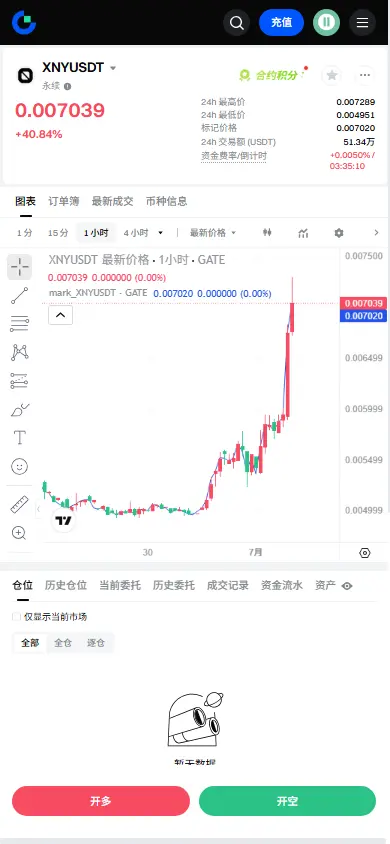The height and width of the screenshot is (844, 390).
Task: Switch to the 历史仓位 tab
Action: [x=66, y=586]
